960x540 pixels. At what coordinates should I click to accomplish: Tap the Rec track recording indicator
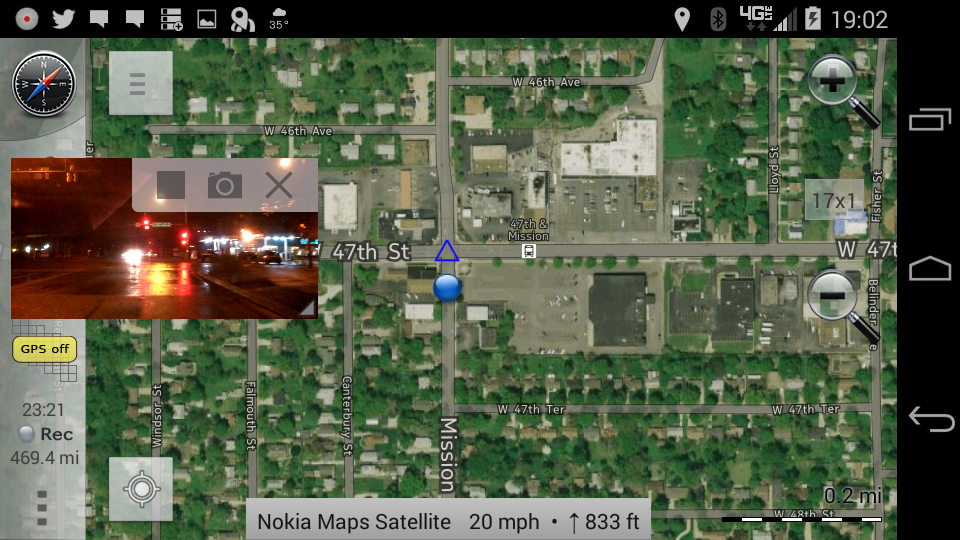click(47, 434)
